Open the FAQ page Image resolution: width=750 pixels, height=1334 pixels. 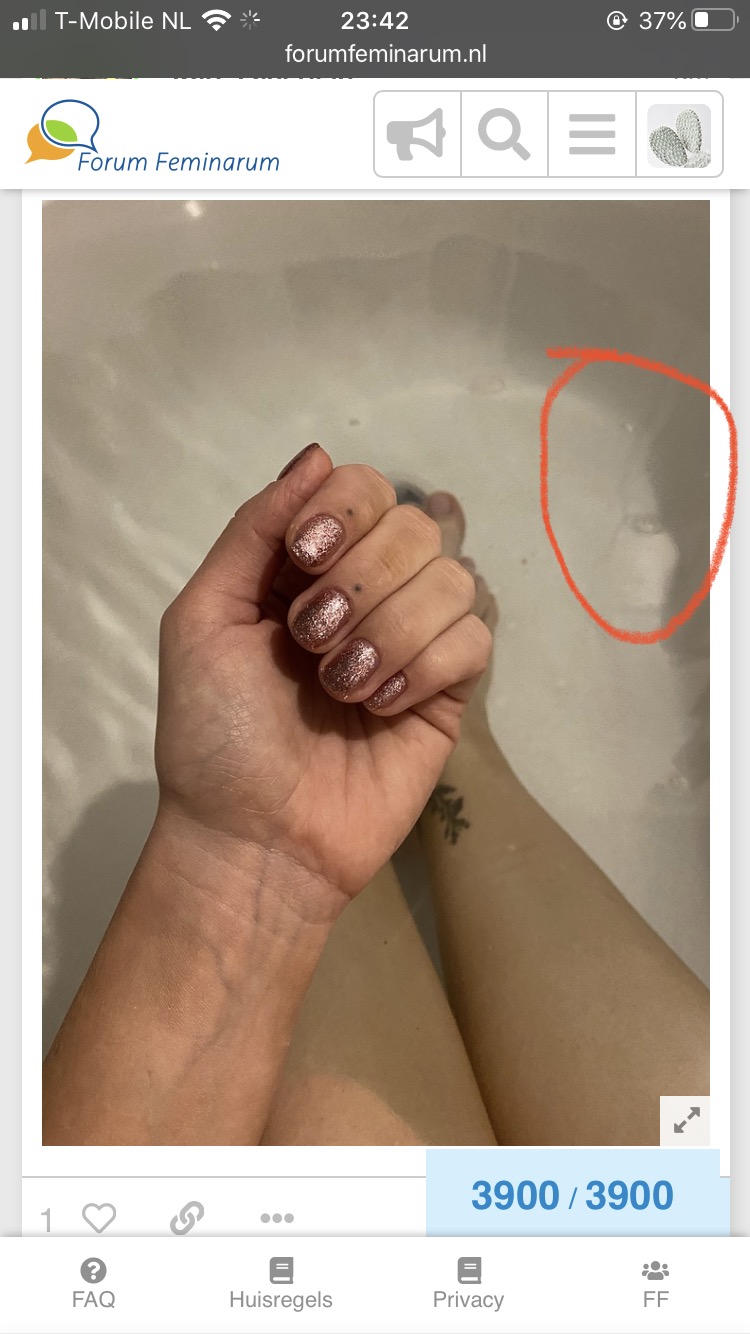pos(93,1284)
